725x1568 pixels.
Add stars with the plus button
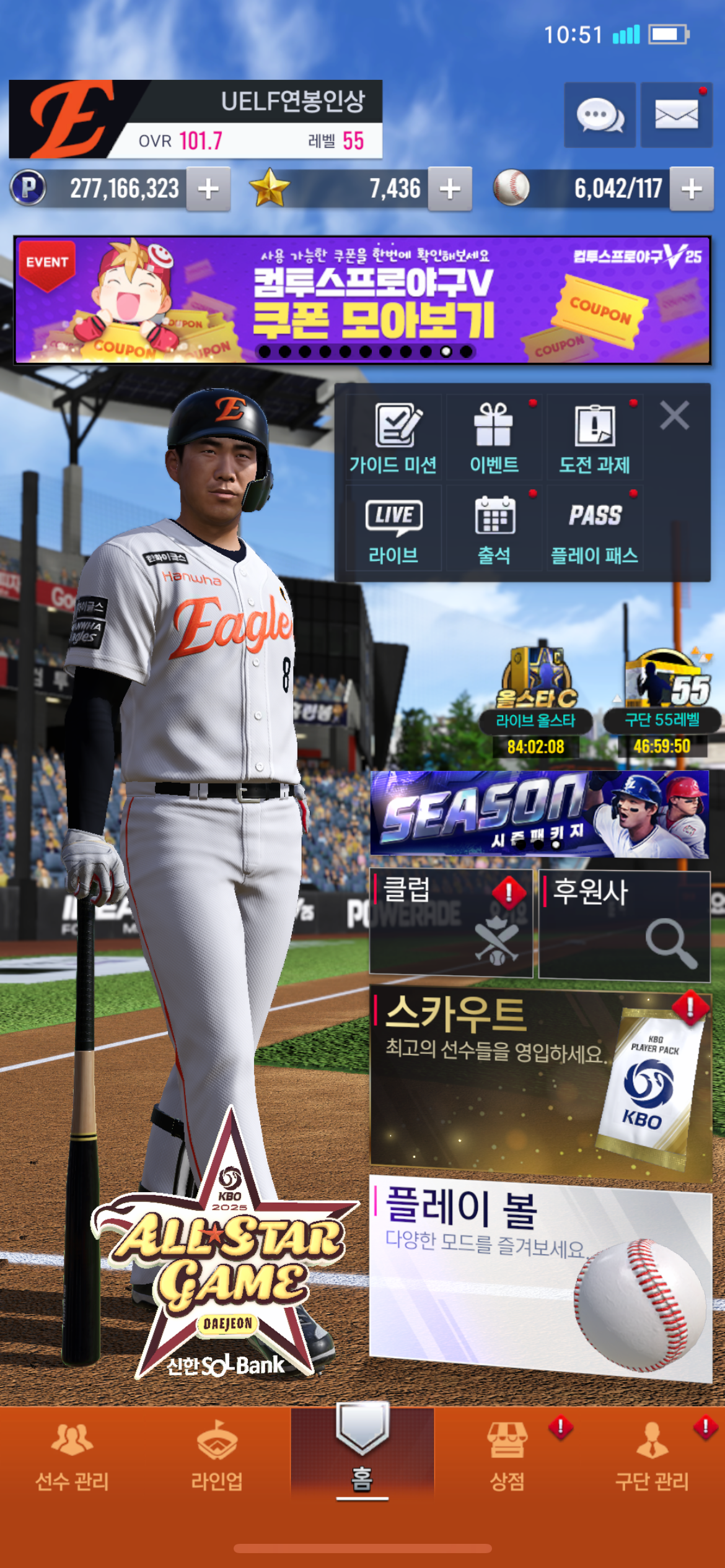(x=450, y=189)
